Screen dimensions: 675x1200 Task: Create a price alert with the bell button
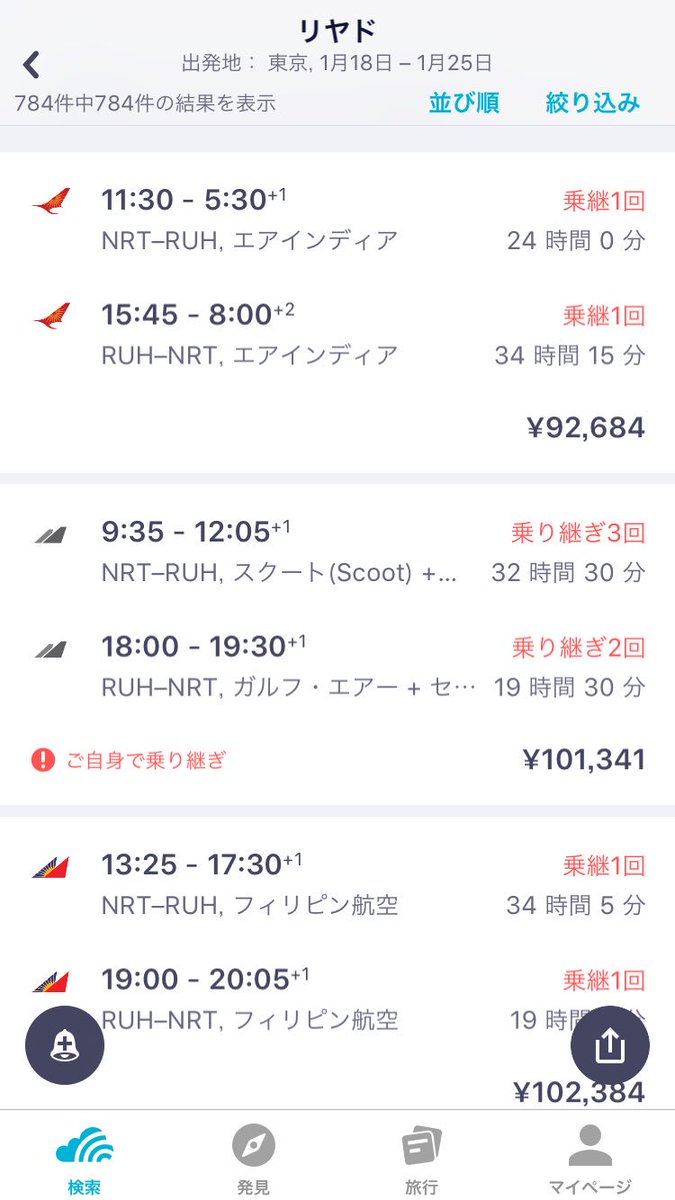pos(64,1045)
